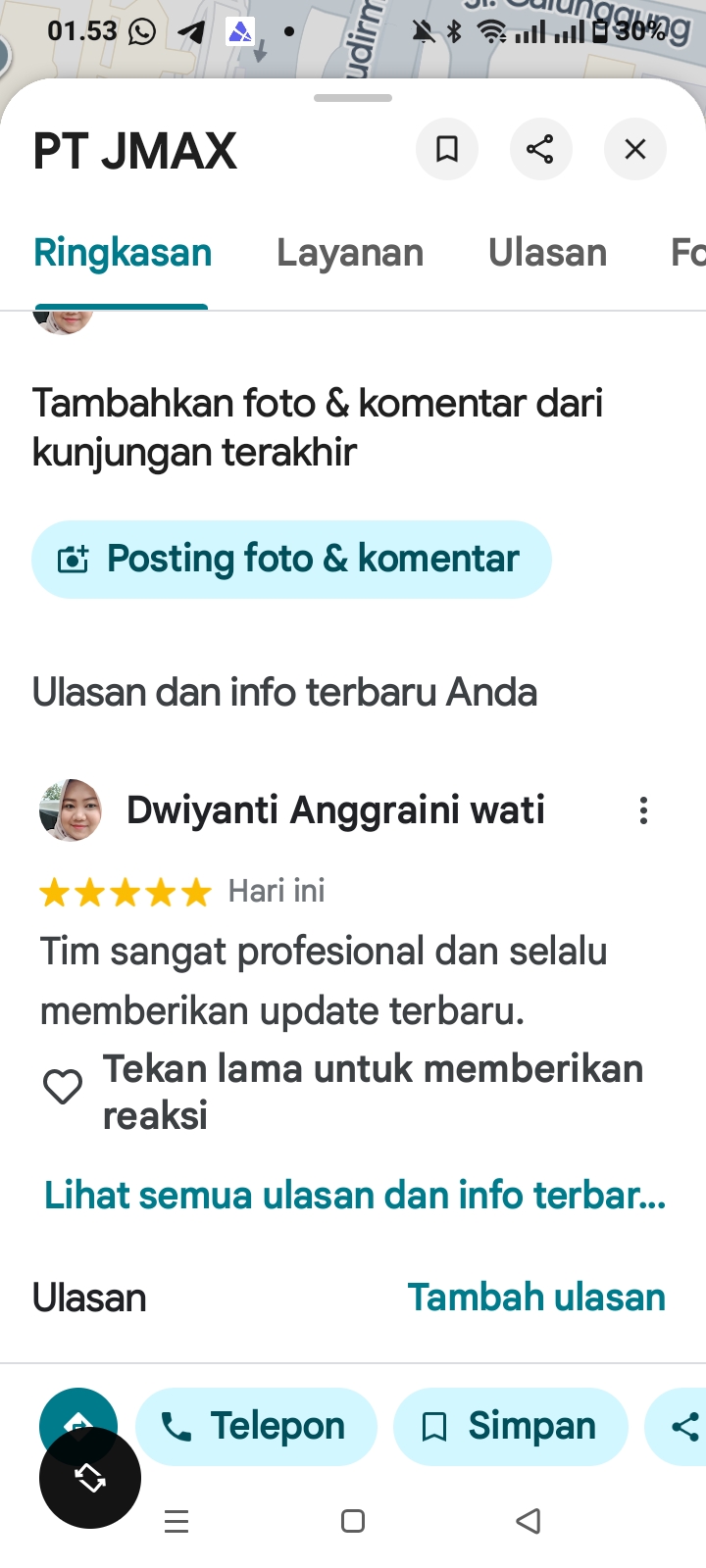
Task: Open recent apps from navigation bar
Action: 176,1521
